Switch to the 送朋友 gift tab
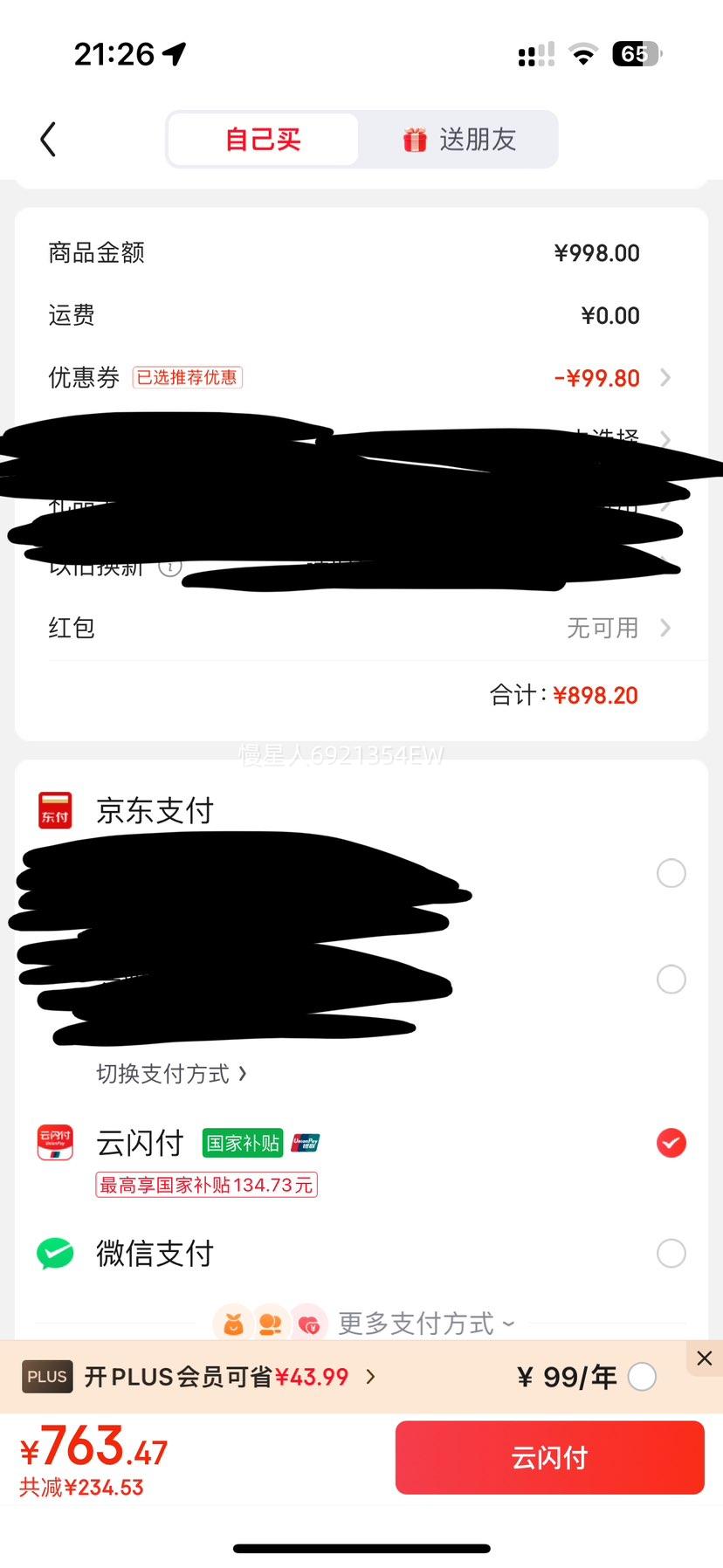Viewport: 723px width, 1568px height. (459, 139)
